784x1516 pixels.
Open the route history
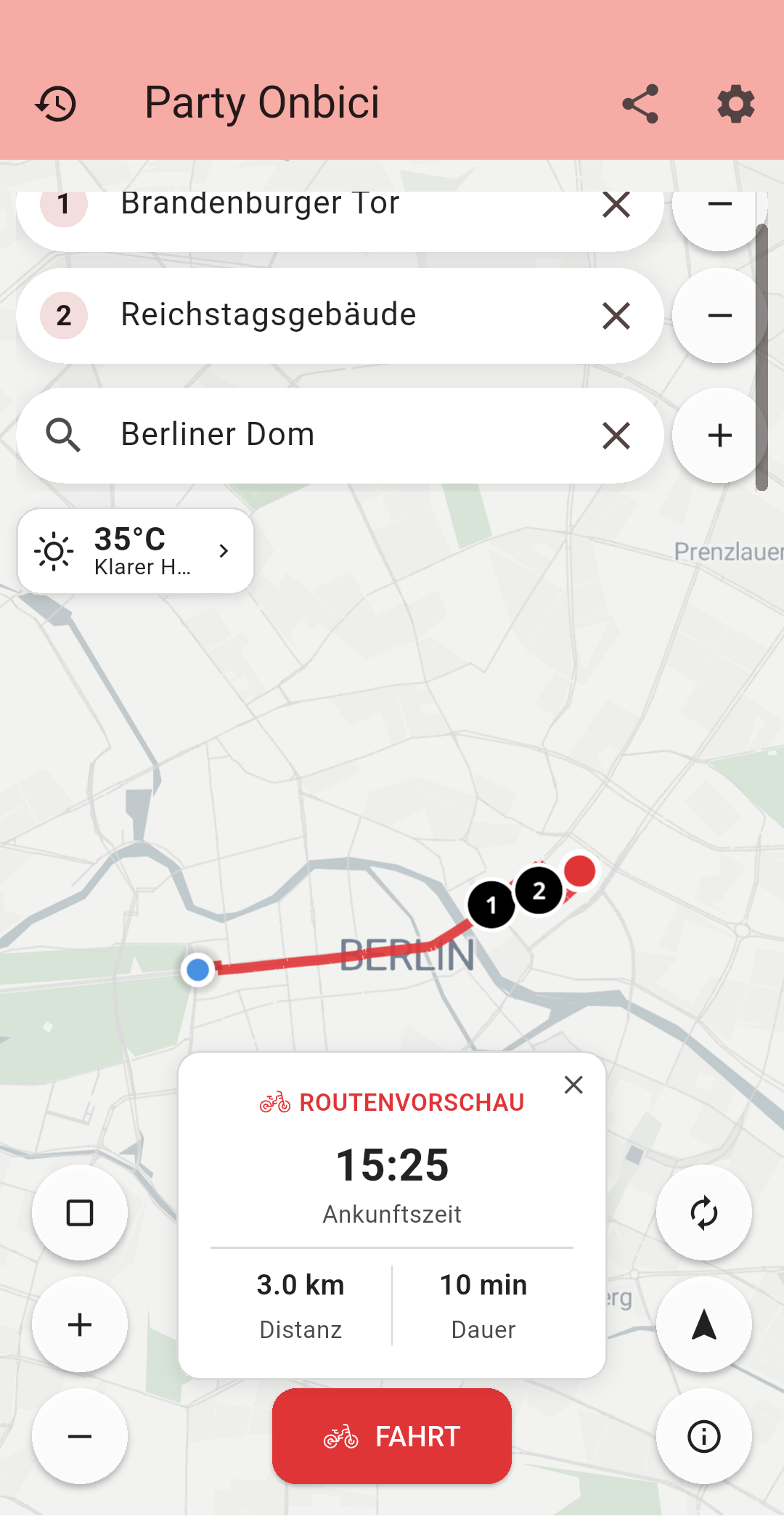coord(57,102)
